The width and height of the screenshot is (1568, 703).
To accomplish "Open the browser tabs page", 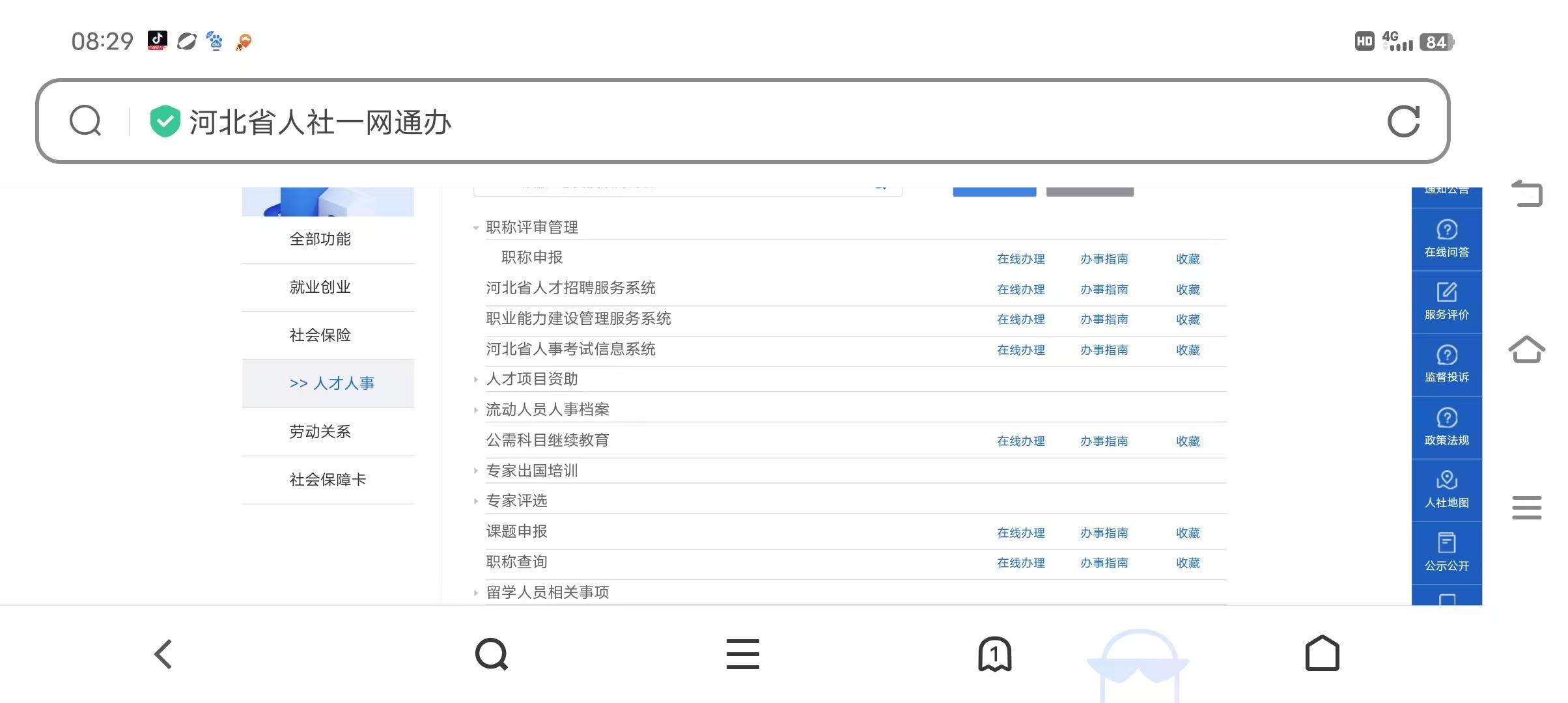I will tap(994, 654).
